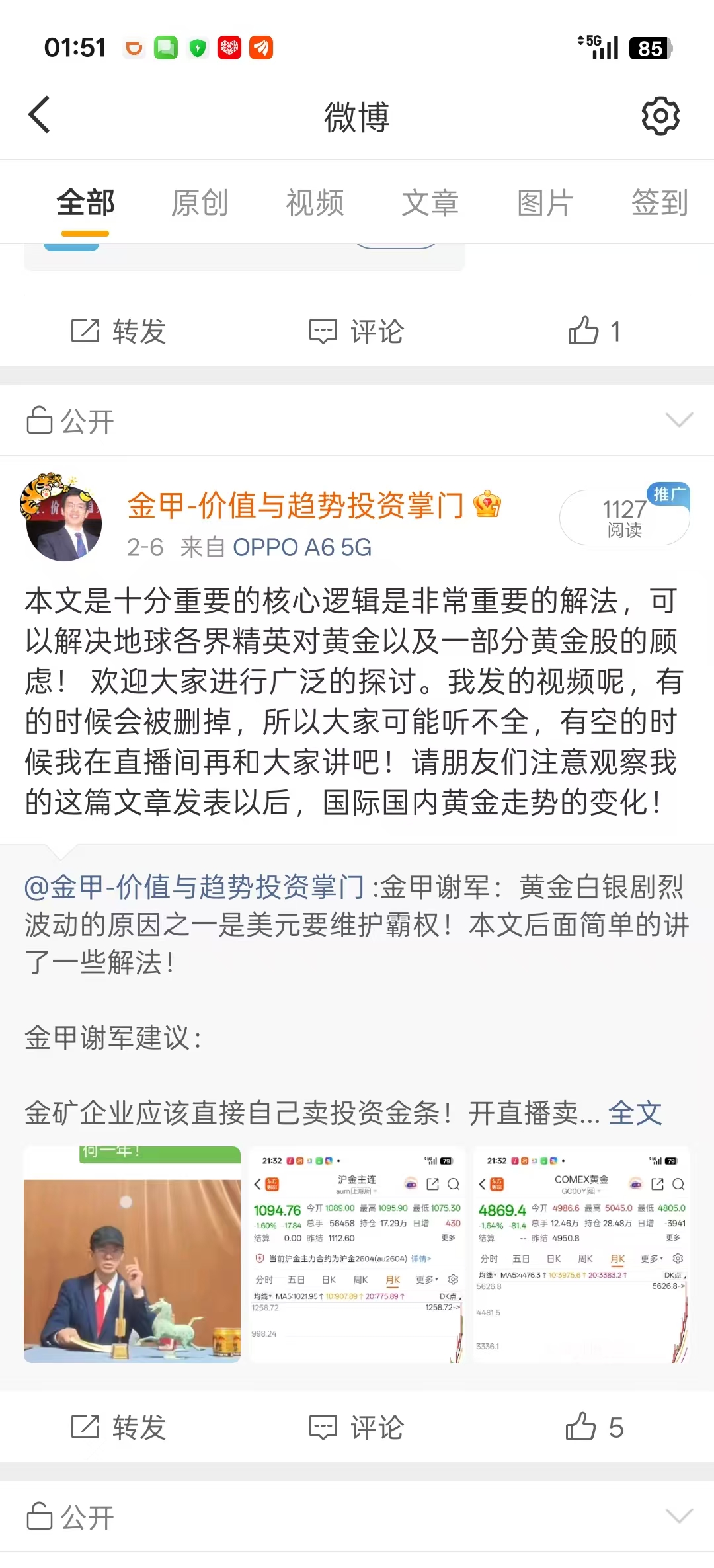Open the COMEX黄金 chart image

coord(582,1254)
